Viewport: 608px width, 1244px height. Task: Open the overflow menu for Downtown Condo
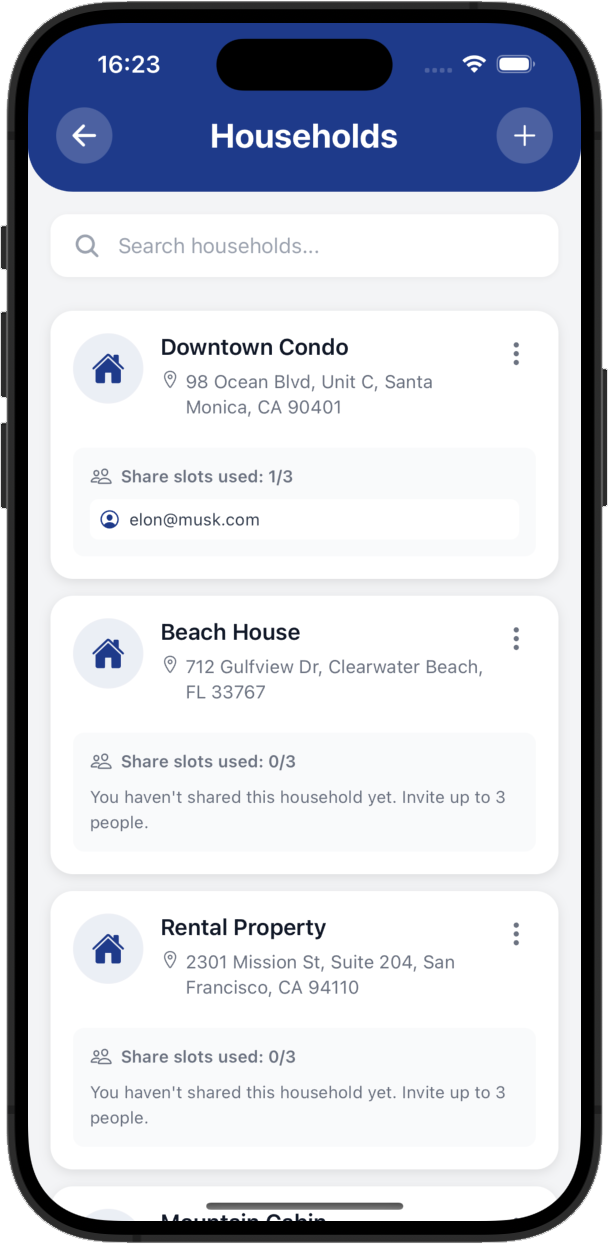516,353
